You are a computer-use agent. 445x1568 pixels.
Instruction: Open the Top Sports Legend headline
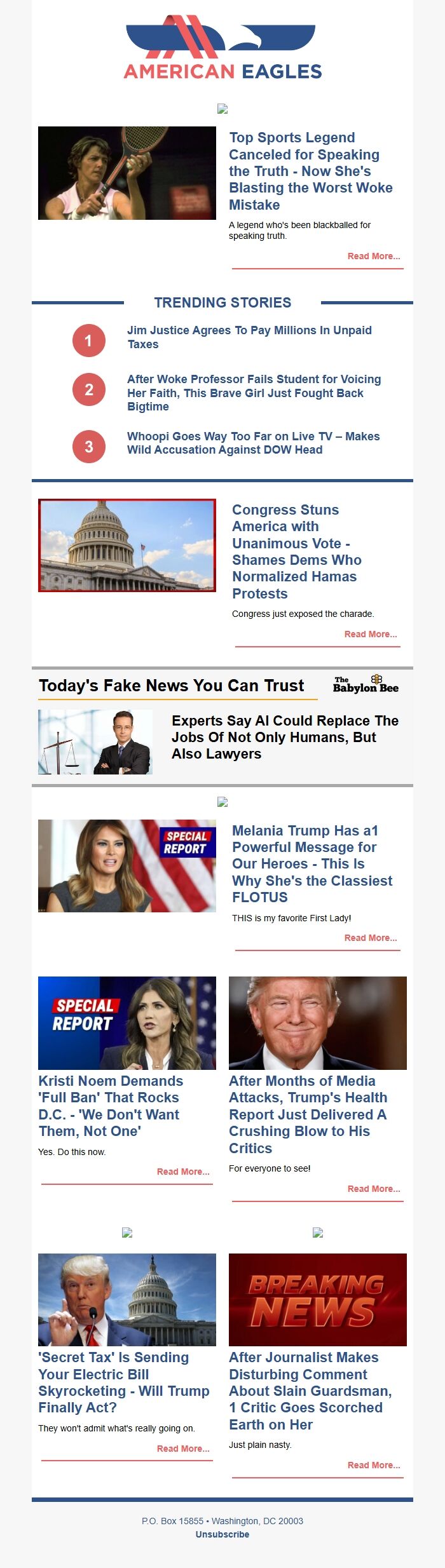click(x=310, y=171)
